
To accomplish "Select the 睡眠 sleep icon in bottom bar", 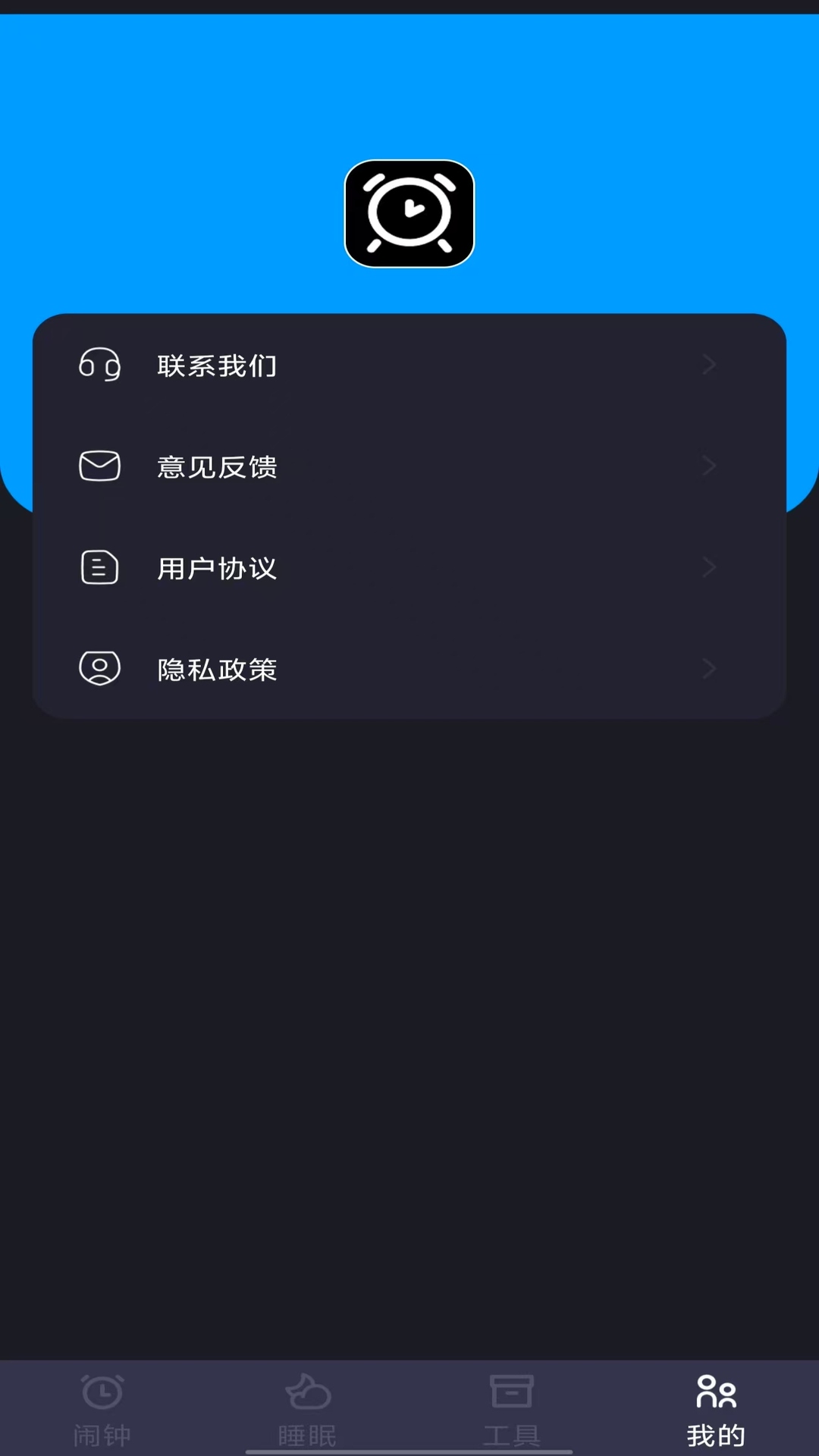I will click(x=307, y=1393).
